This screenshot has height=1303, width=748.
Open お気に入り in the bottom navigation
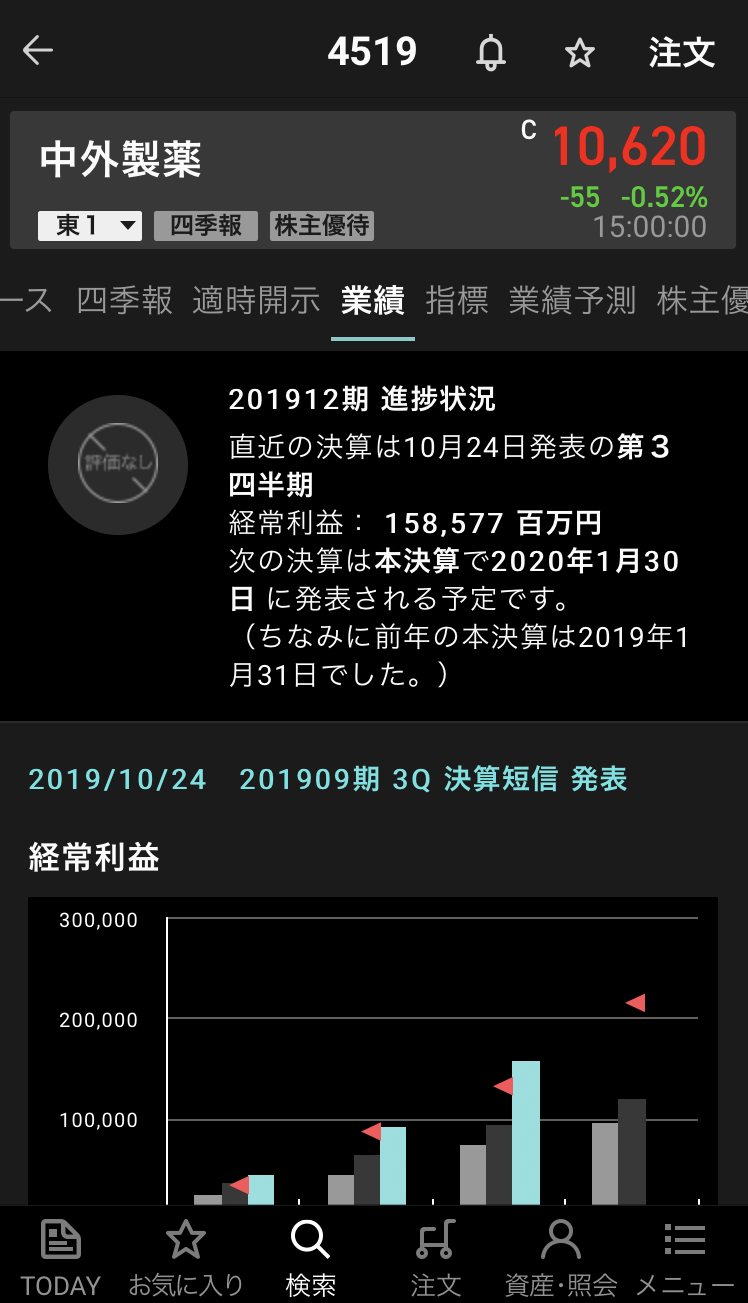(x=186, y=1258)
